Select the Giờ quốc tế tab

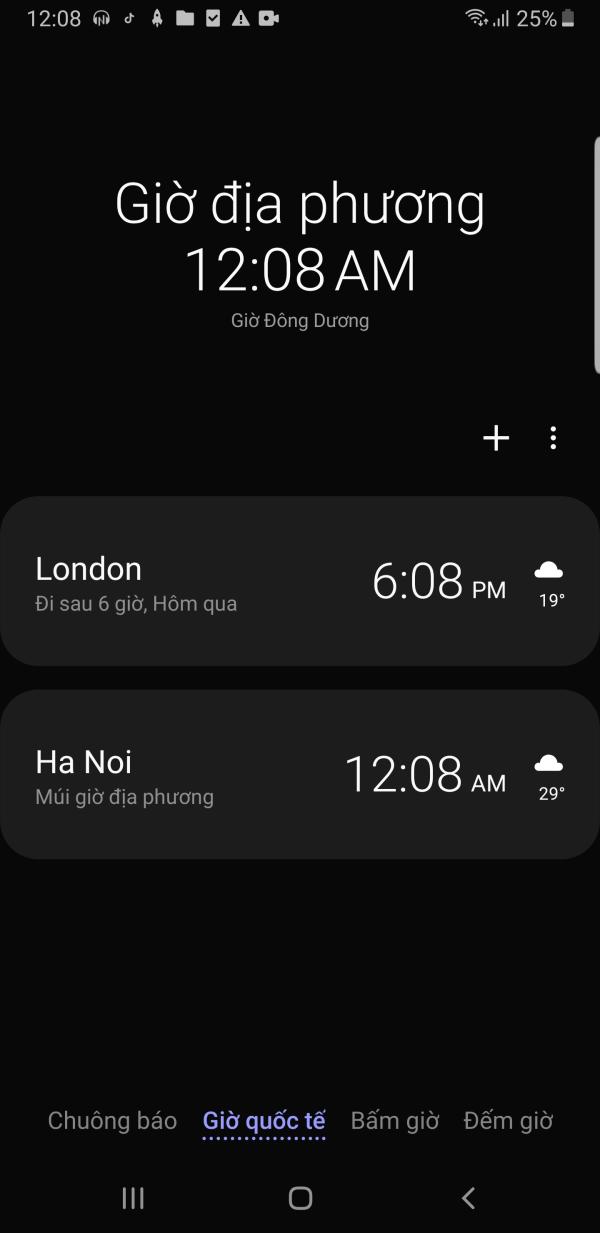click(x=264, y=1121)
